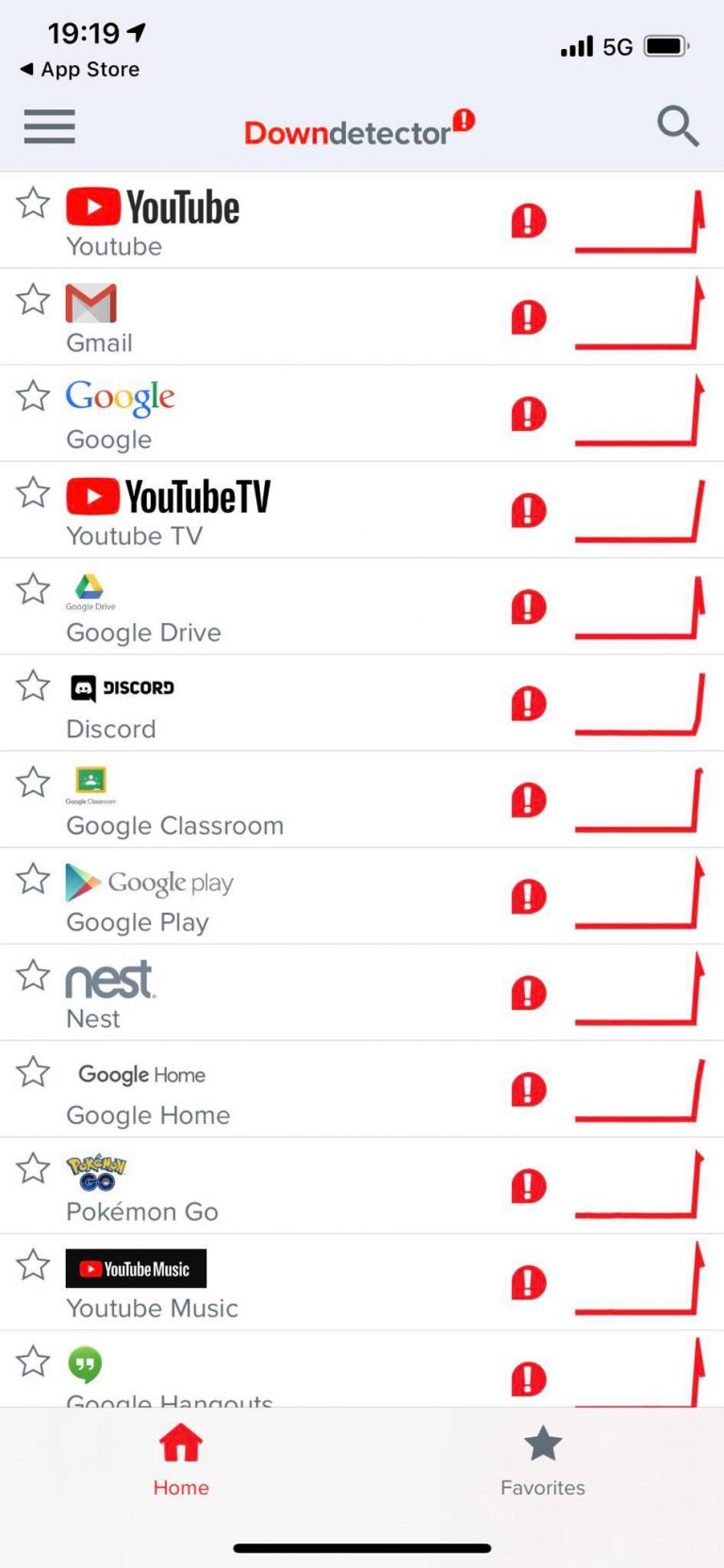Open the hamburger menu
Viewport: 724px width, 1568px height.
pos(49,126)
